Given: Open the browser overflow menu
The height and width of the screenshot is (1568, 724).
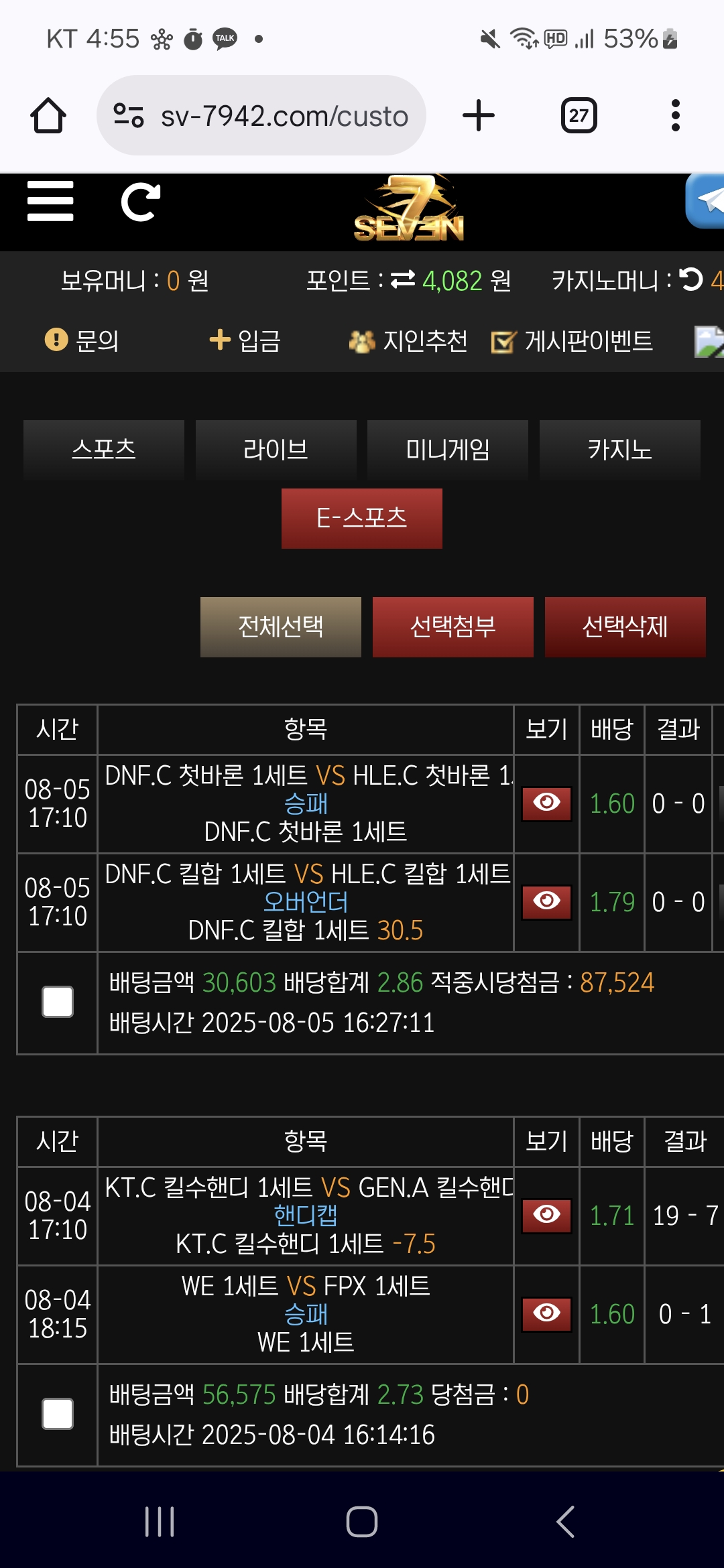Looking at the screenshot, I should [676, 116].
